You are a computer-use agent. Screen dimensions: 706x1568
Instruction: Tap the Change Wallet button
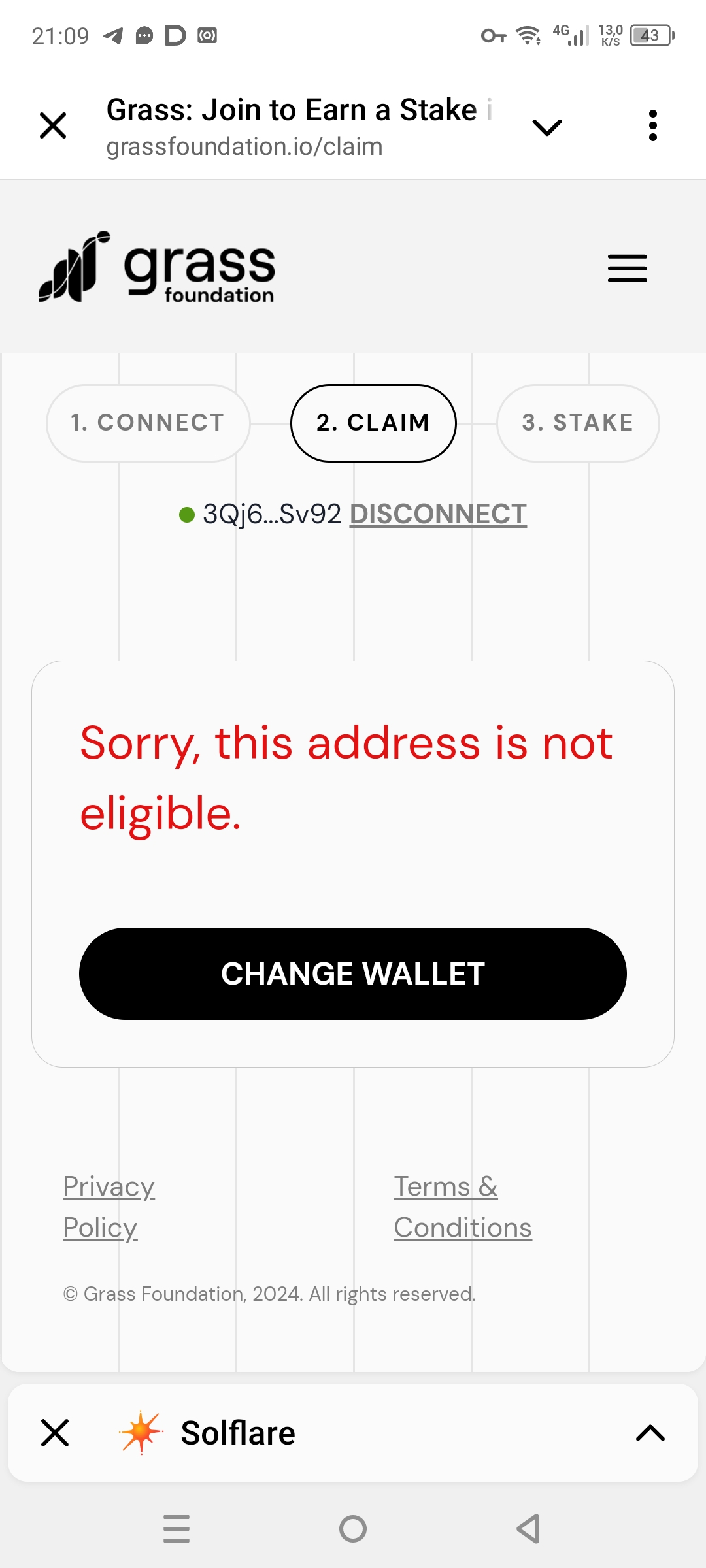tap(353, 973)
